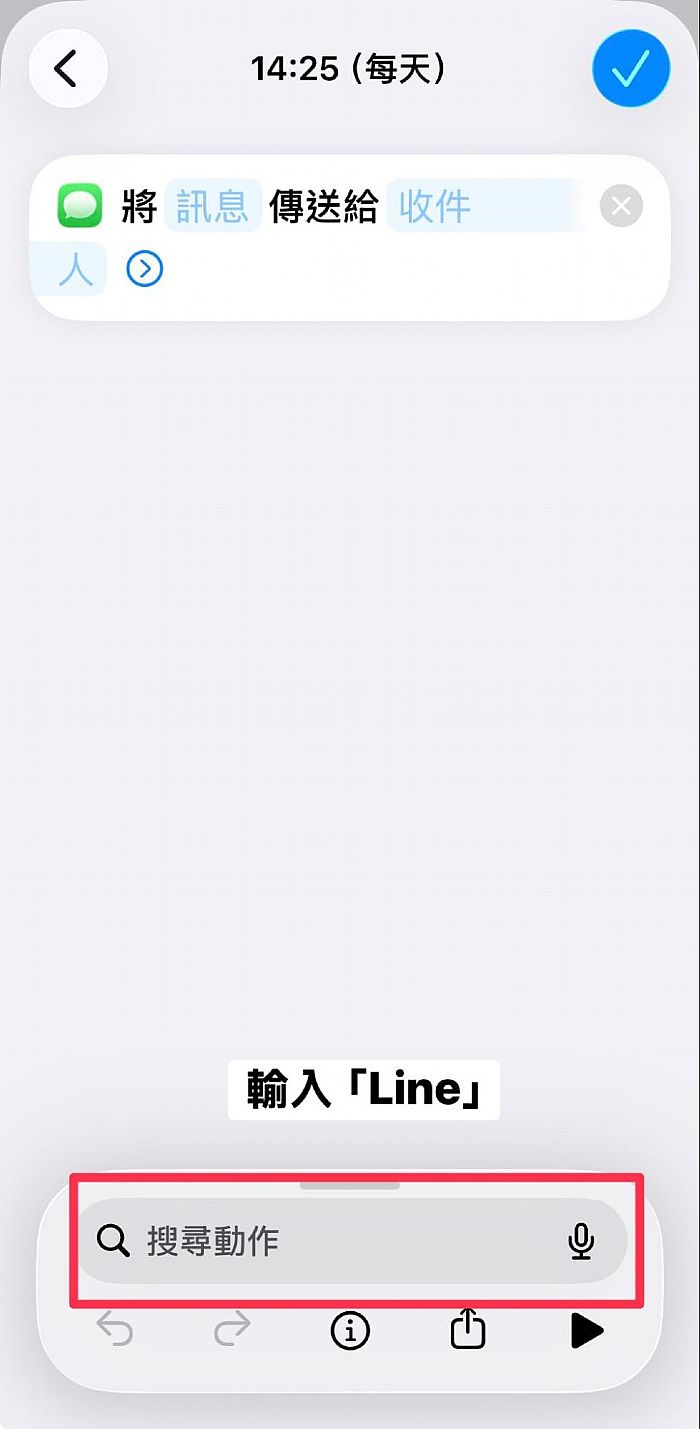The width and height of the screenshot is (700, 1429).
Task: Go back with the arrow button
Action: click(x=67, y=68)
